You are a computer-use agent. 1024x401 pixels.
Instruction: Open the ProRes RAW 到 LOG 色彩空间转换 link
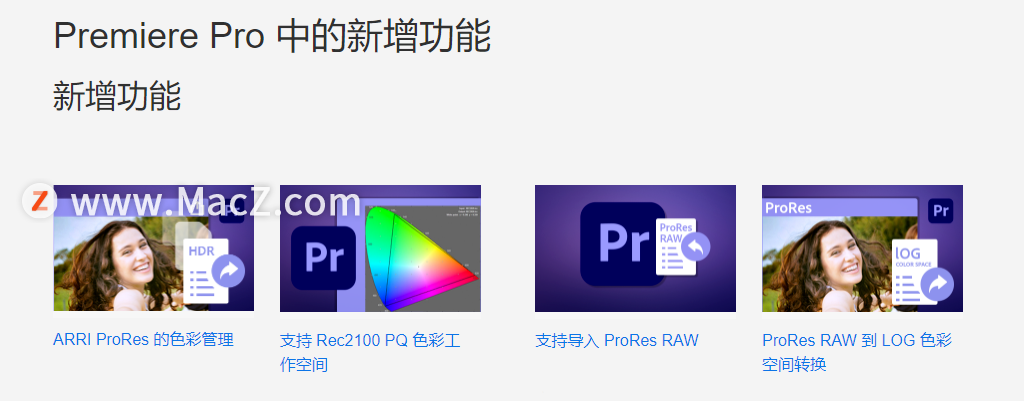(x=856, y=341)
